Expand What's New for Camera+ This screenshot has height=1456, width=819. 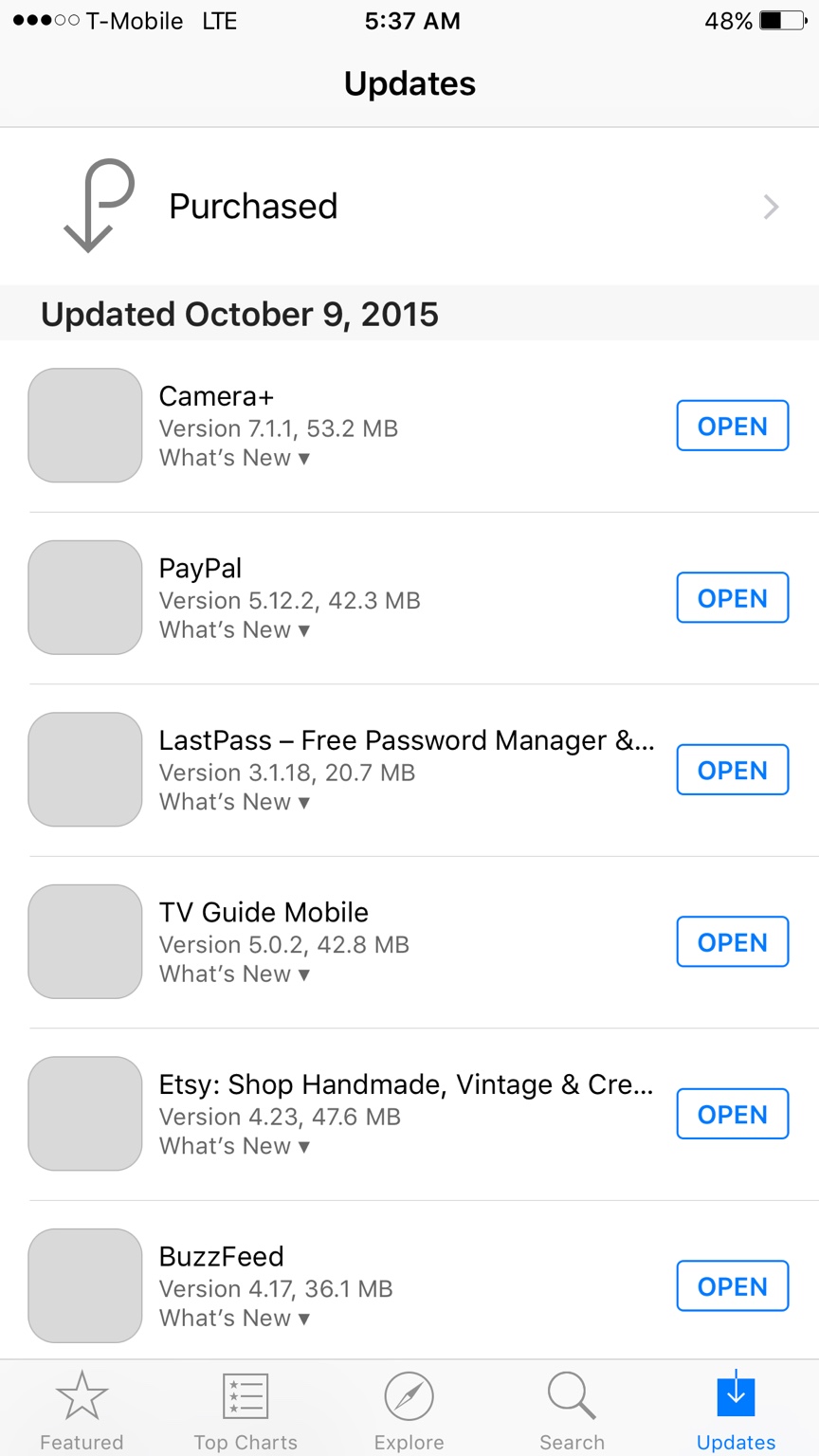point(234,458)
